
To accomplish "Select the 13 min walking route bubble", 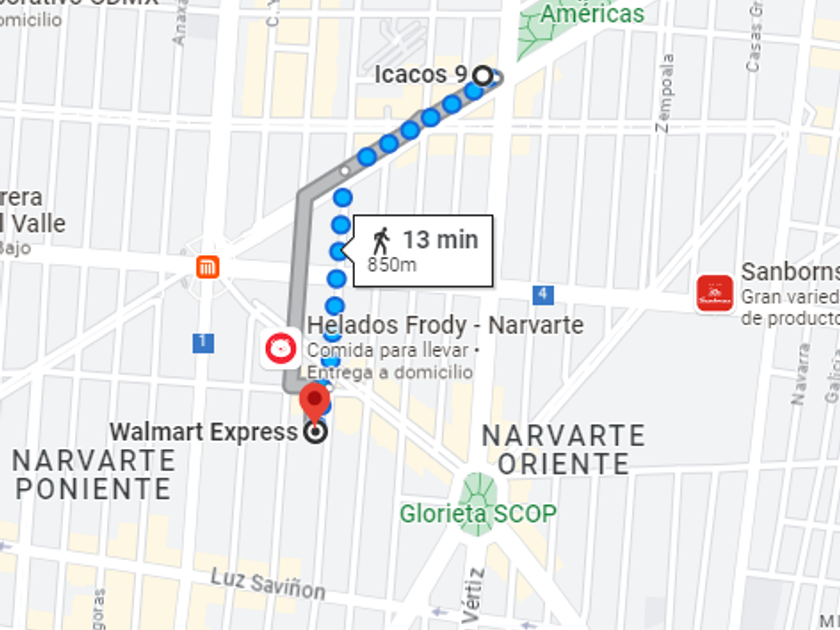I will [x=422, y=250].
